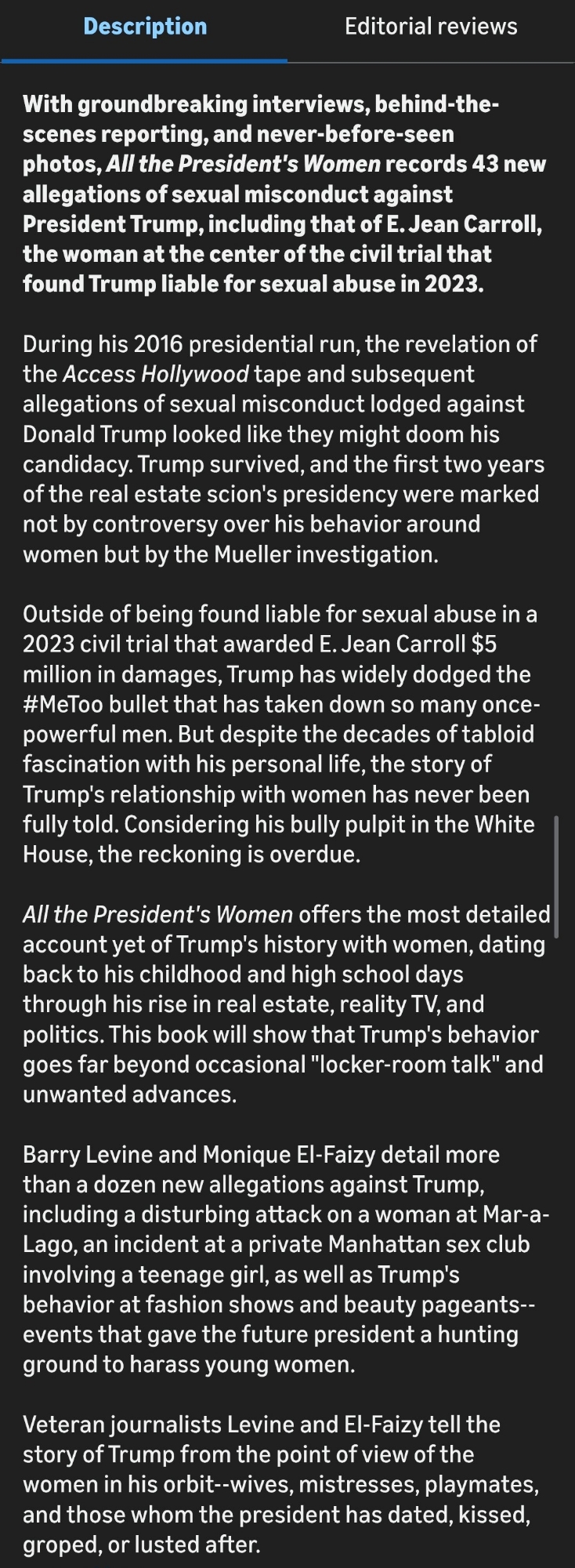Switch to the Editorial reviews tab
Image resolution: width=575 pixels, height=1568 pixels.
point(431,27)
